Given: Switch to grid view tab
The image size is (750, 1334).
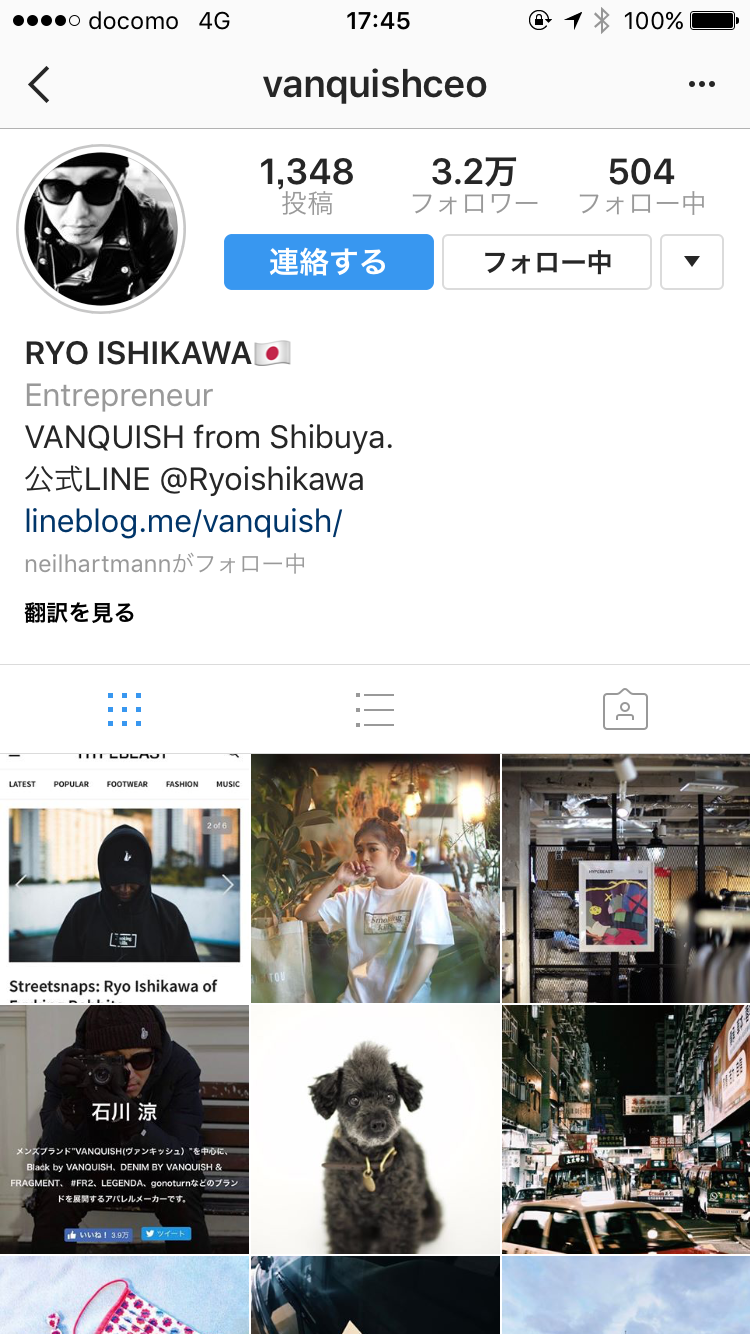Looking at the screenshot, I should (x=124, y=709).
